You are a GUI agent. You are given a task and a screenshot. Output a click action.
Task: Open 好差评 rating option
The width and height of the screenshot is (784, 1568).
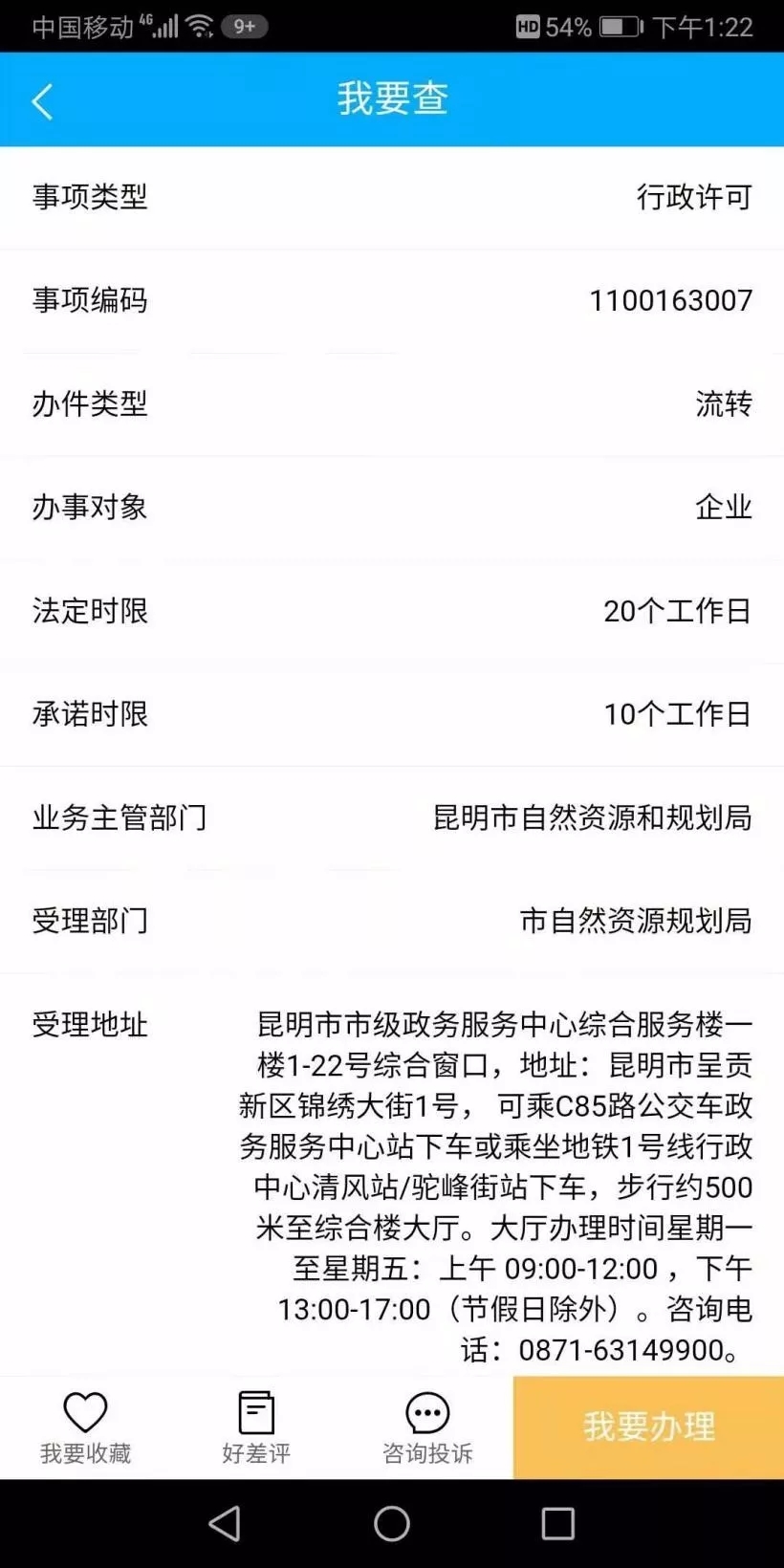pyautogui.click(x=256, y=1427)
